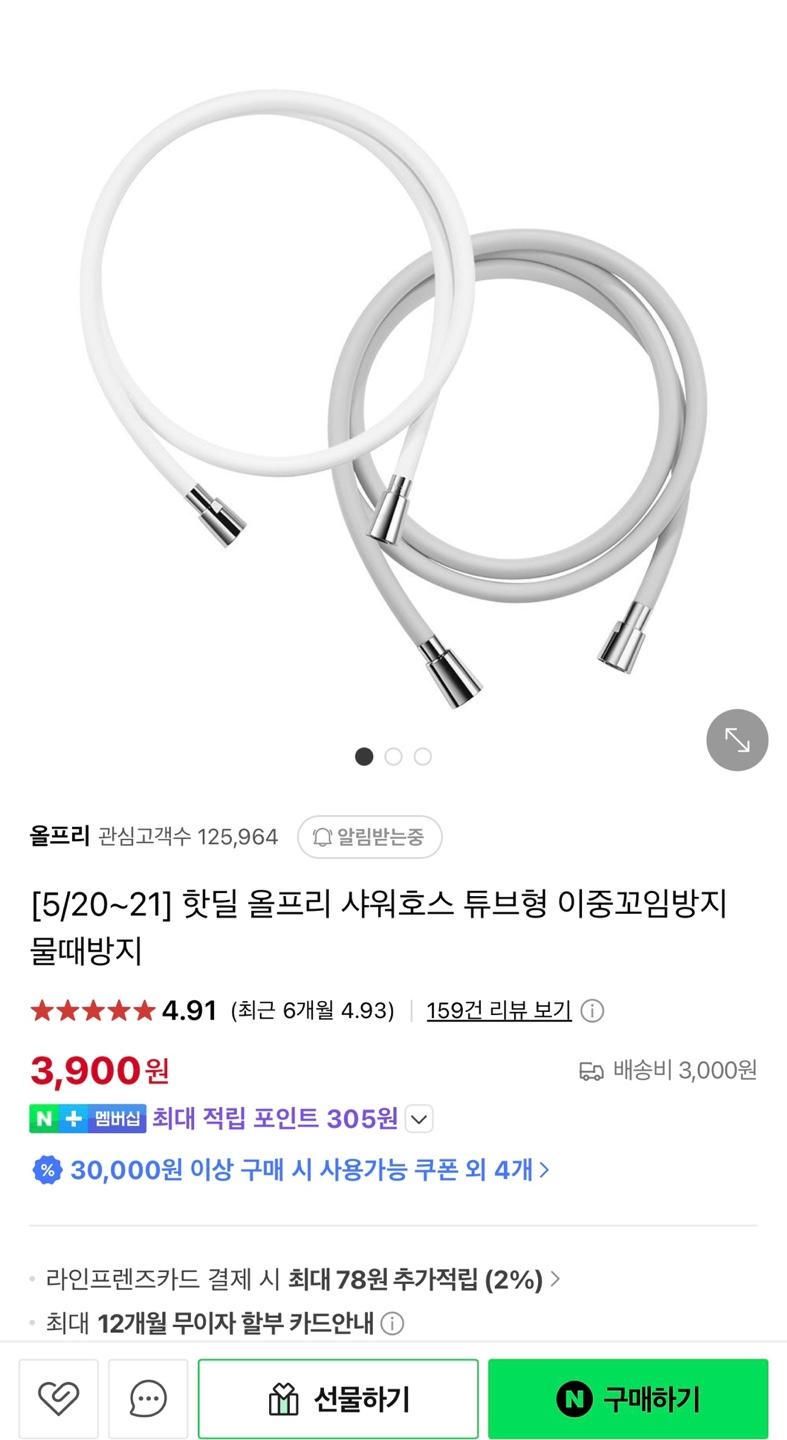Tap the 선물하기 button
This screenshot has height=1440, width=787.
338,1398
